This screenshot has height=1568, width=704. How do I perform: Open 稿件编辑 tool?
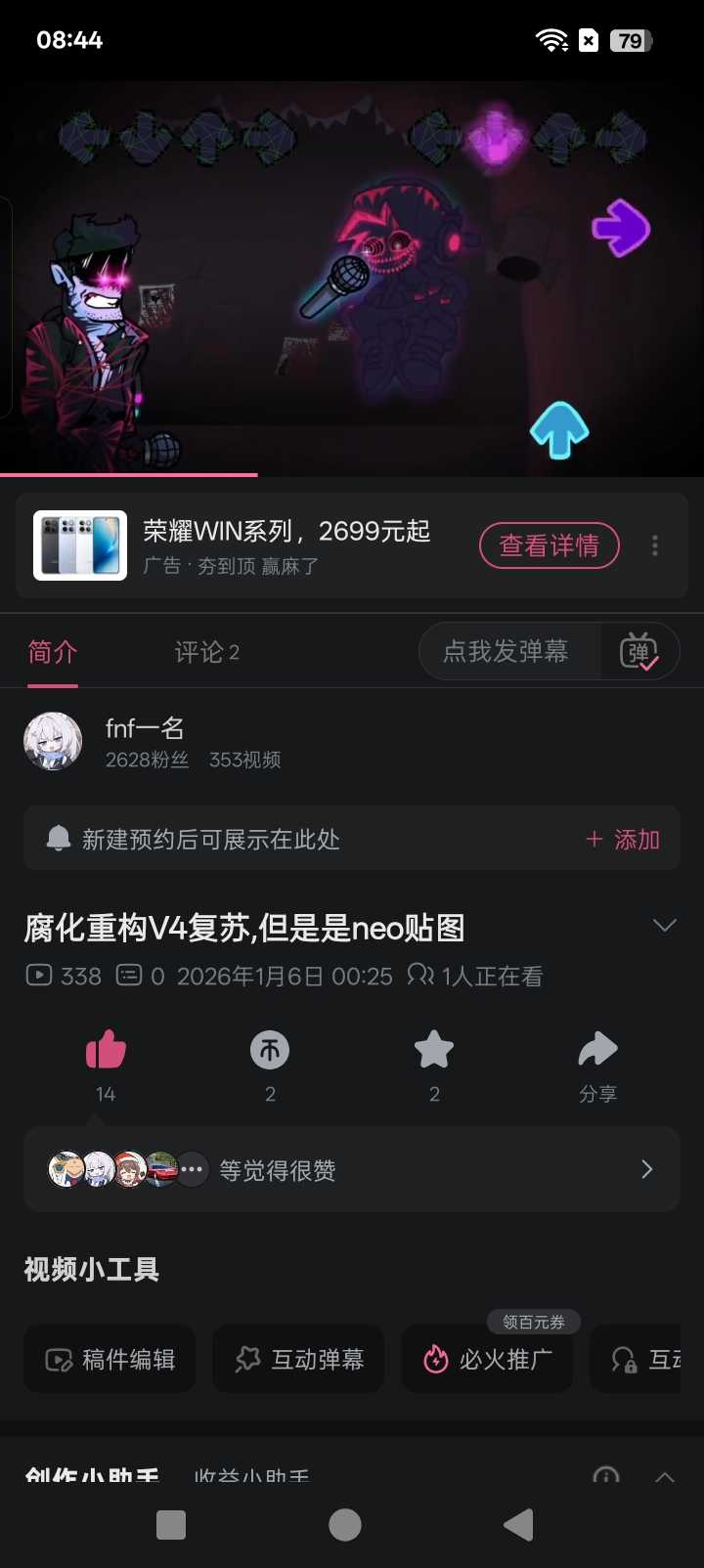[x=110, y=1359]
